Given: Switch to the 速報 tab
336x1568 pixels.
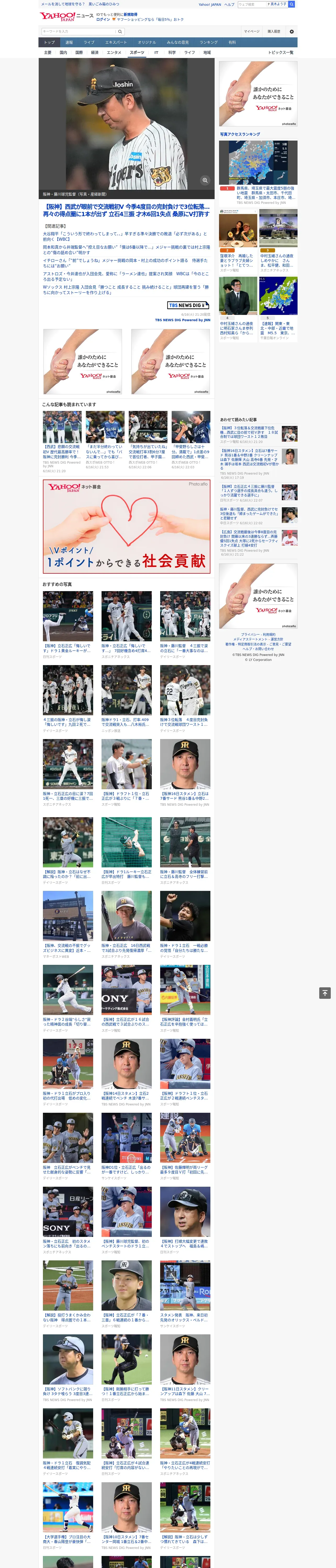Looking at the screenshot, I should tap(69, 43).
